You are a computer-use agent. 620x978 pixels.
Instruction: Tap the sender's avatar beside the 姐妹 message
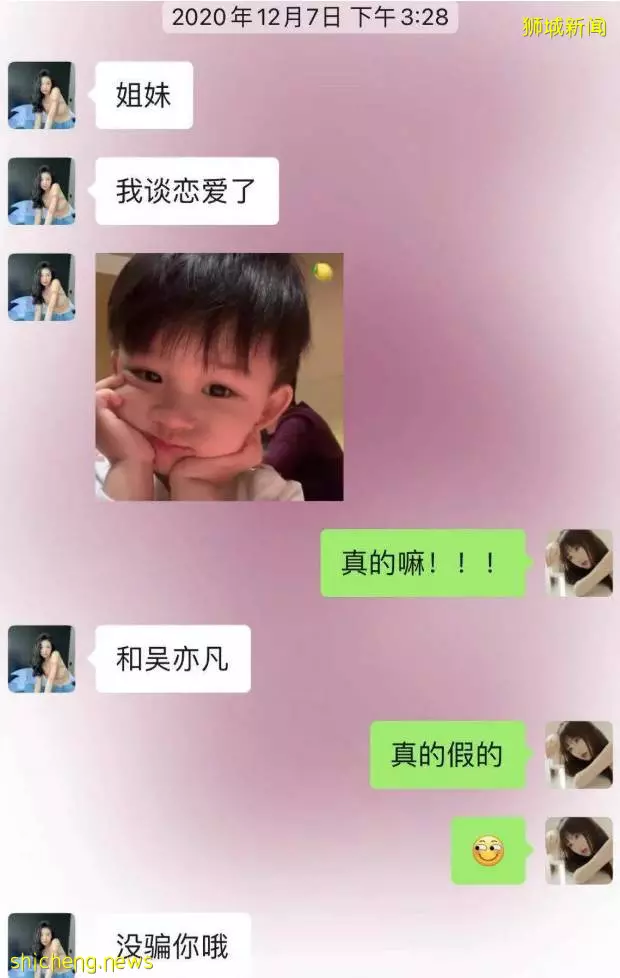(x=41, y=95)
